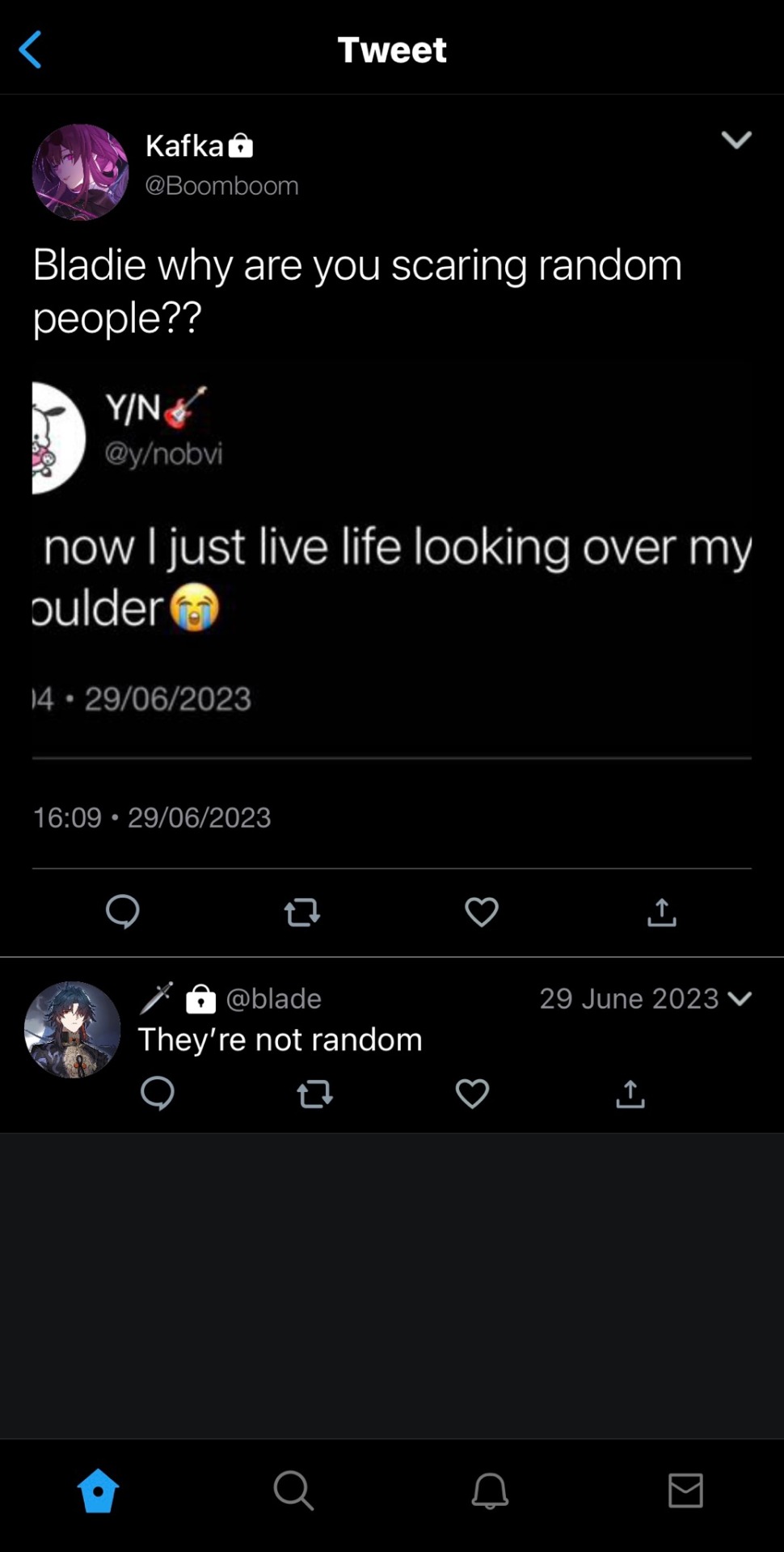Viewport: 784px width, 1552px height.
Task: Like Kafka's tweet
Action: click(x=482, y=913)
